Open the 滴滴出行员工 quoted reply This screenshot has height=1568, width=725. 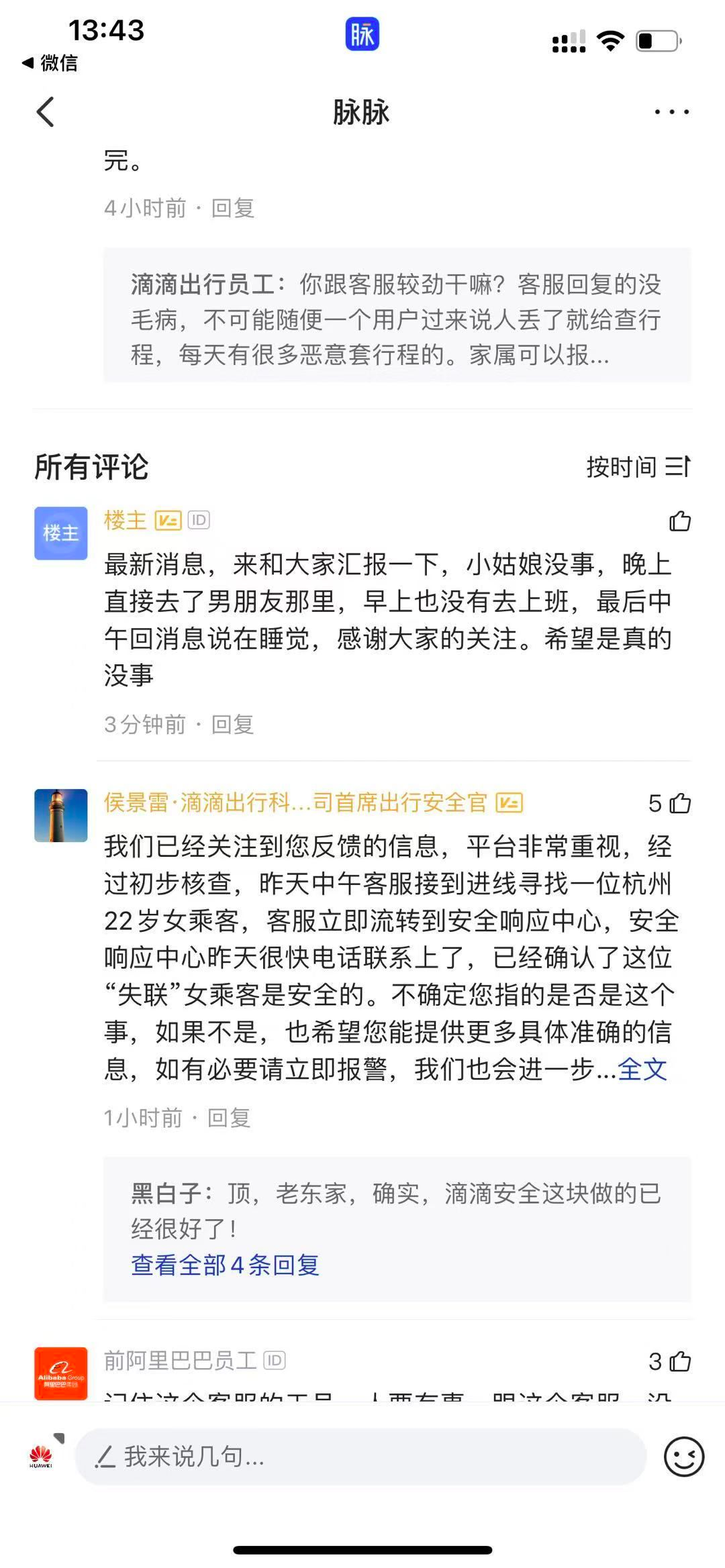tap(397, 319)
